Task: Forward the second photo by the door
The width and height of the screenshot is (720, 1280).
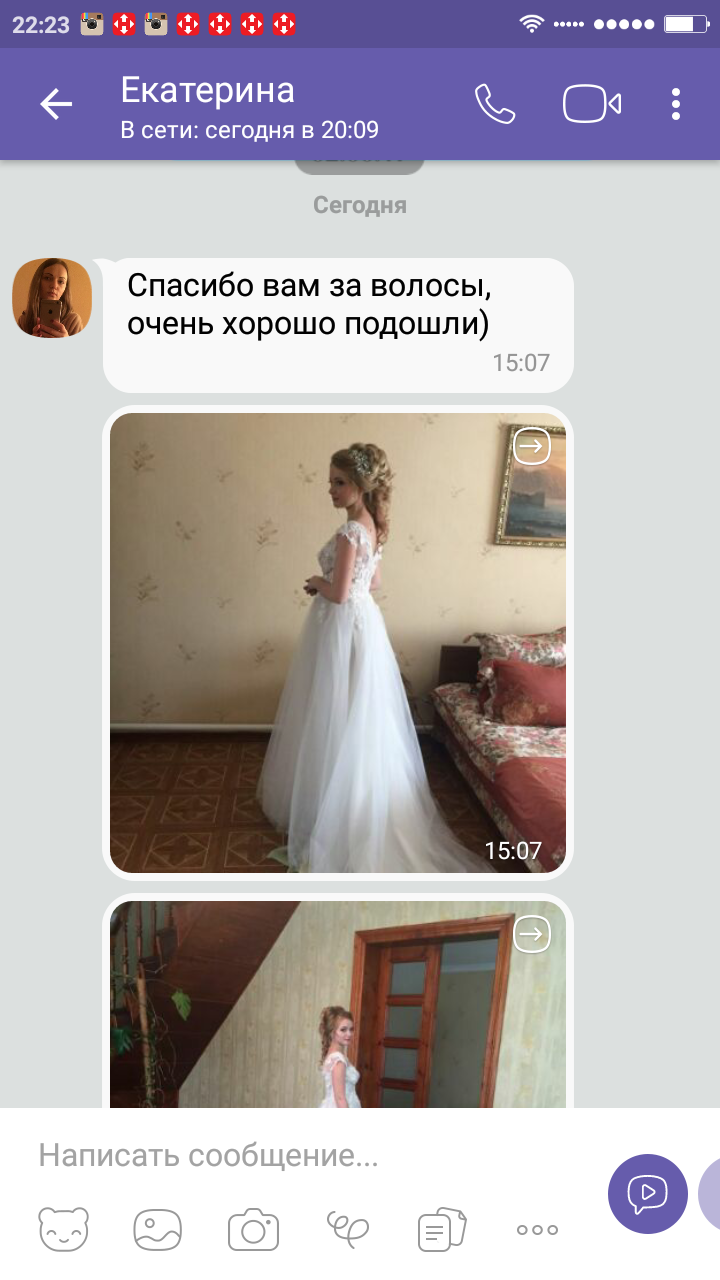Action: [532, 934]
